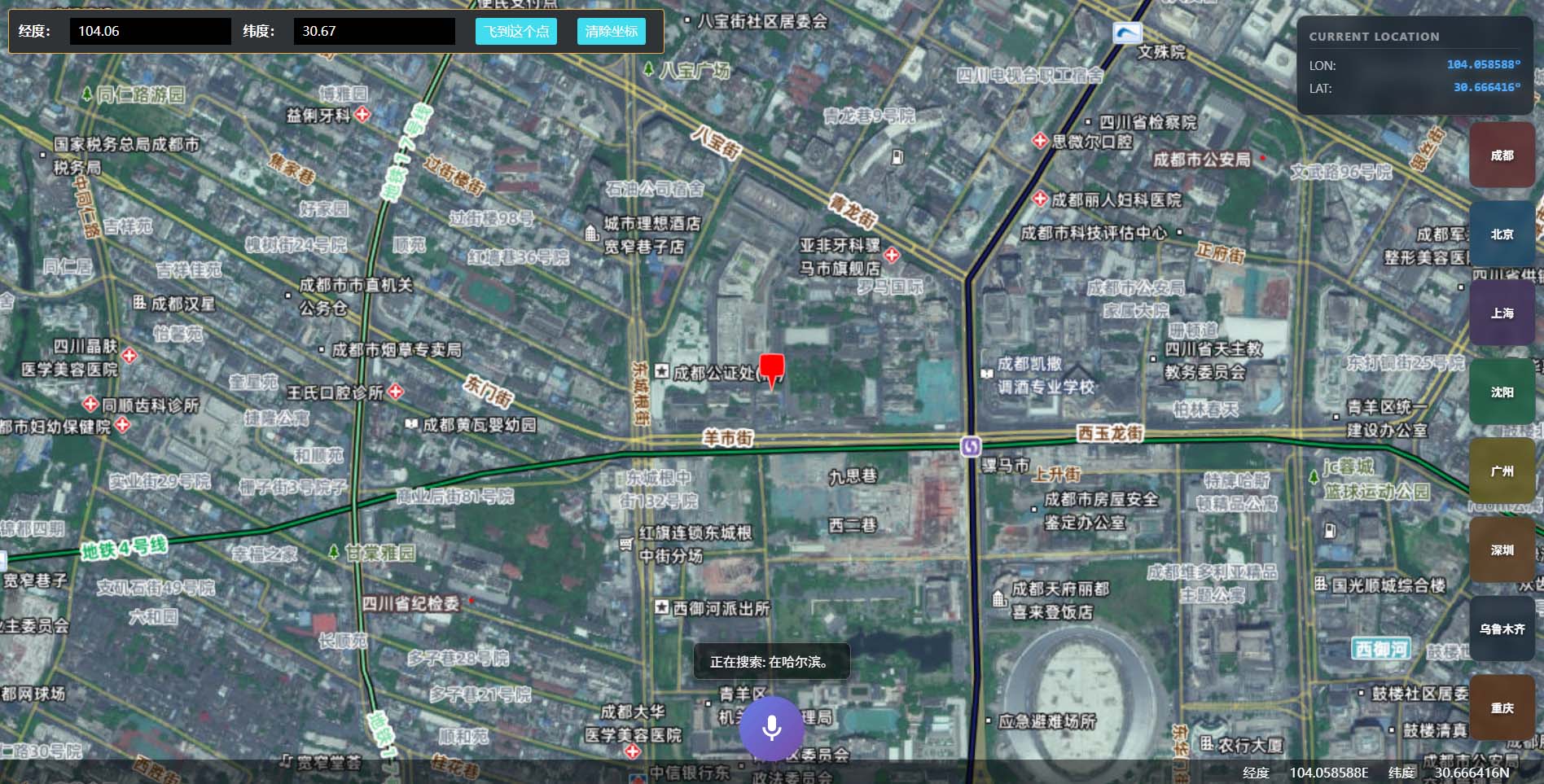Tap the red location marker on map
The width and height of the screenshot is (1544, 784).
(772, 368)
